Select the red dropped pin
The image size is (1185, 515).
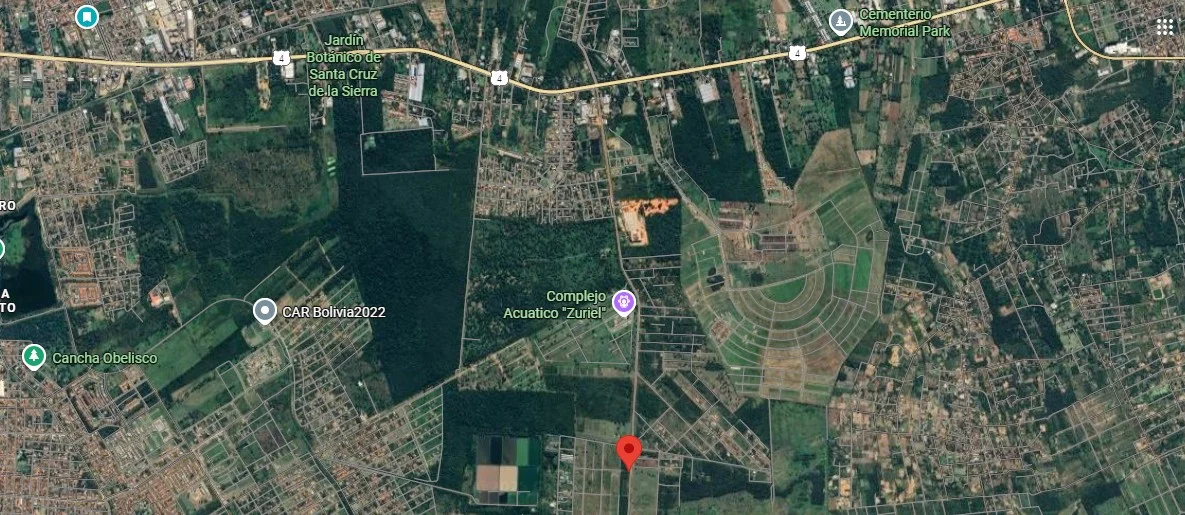[628, 450]
